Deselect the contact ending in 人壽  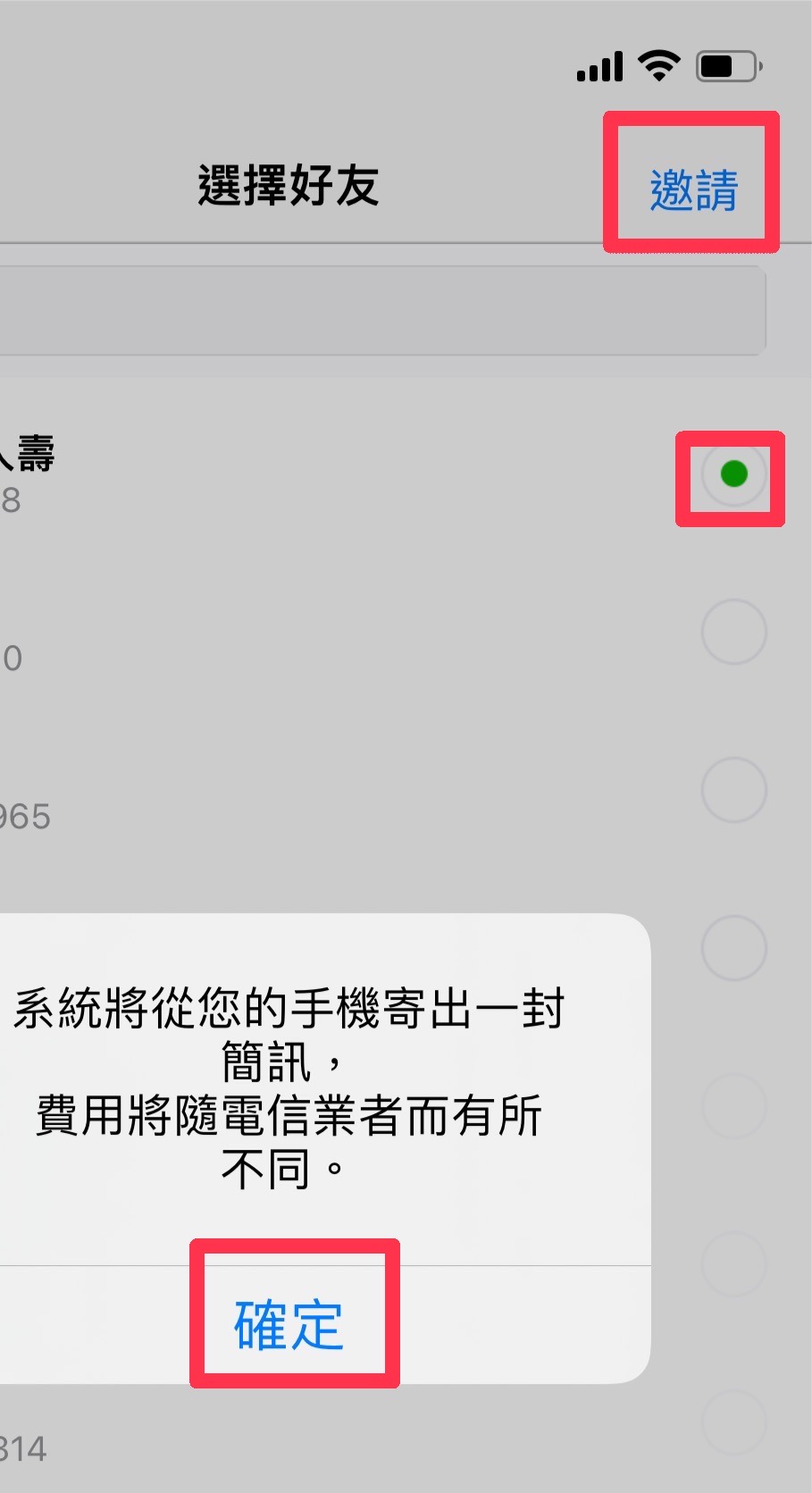[733, 474]
